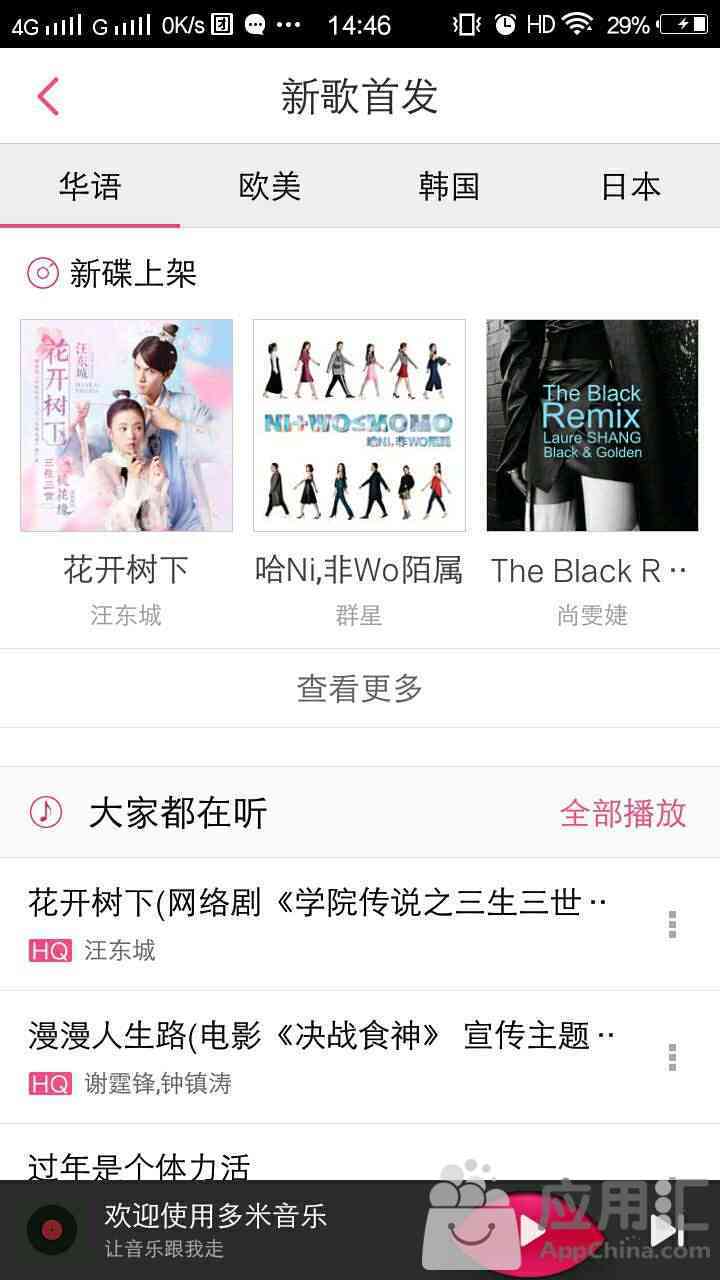Select the 华语 tab
720x1280 pixels.
(x=90, y=187)
